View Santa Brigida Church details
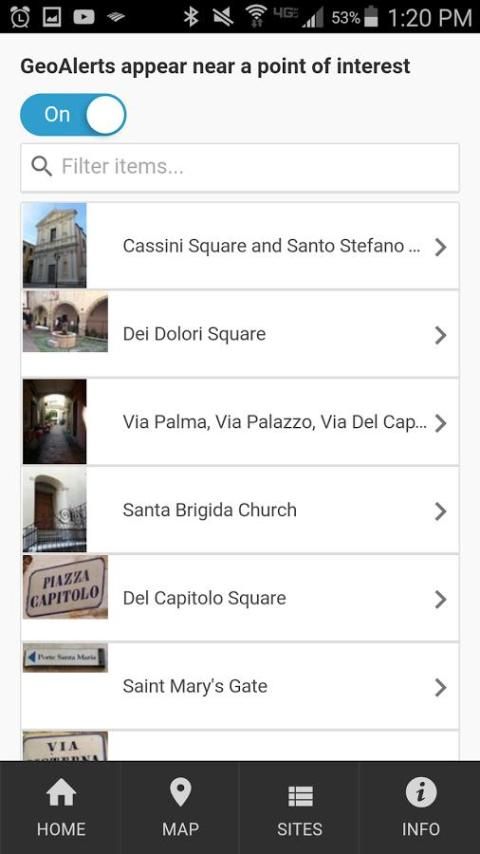Image resolution: width=480 pixels, height=854 pixels. point(240,510)
